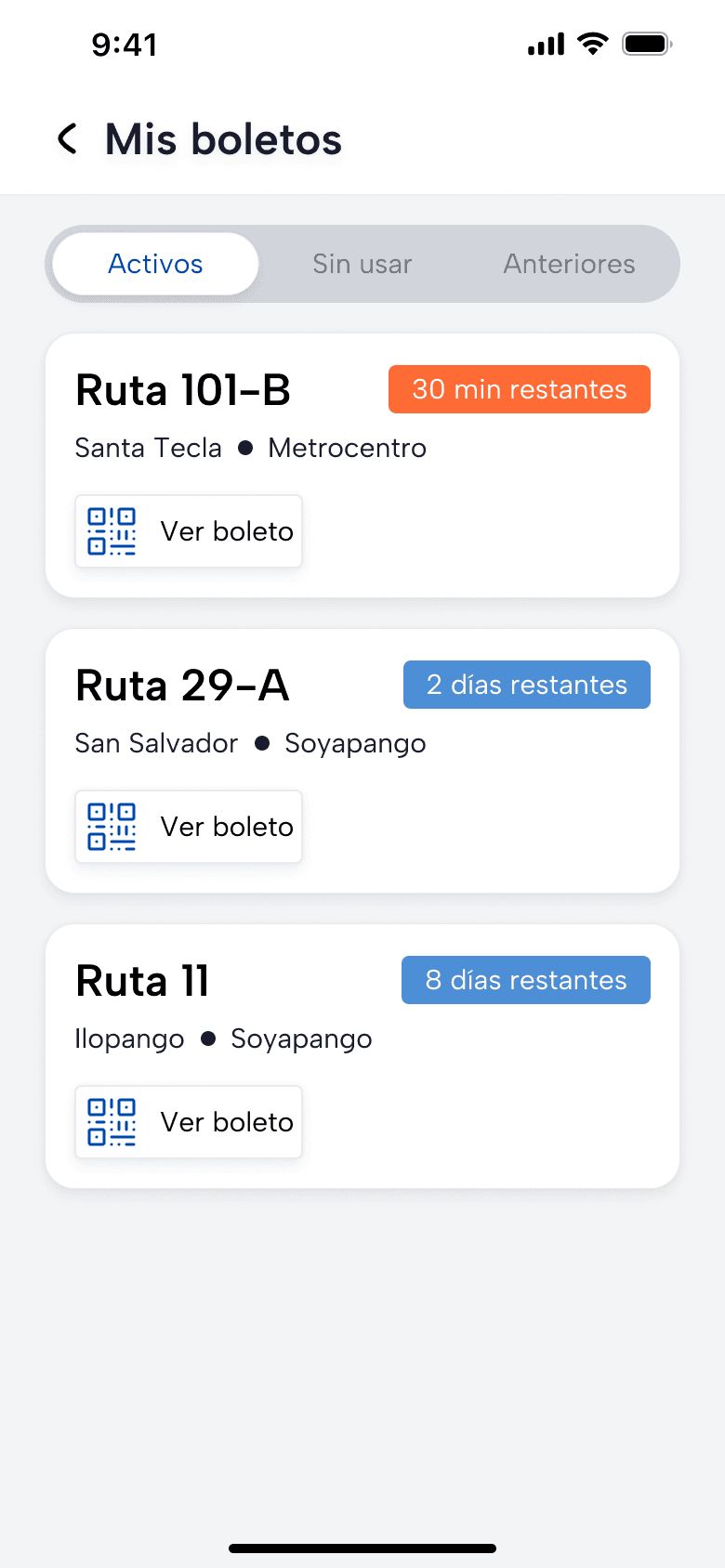Click the orange 30 min restantes badge
Screen dimensions: 725x1568
[519, 389]
